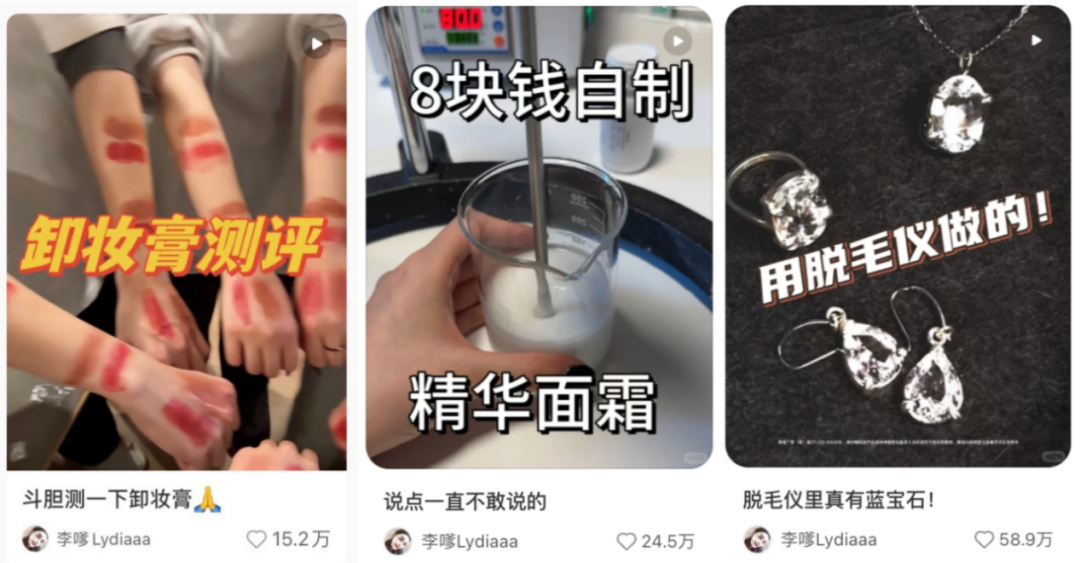Open the 8块钱自制精华面霜 video post
This screenshot has width=1080, height=563.
tap(538, 240)
